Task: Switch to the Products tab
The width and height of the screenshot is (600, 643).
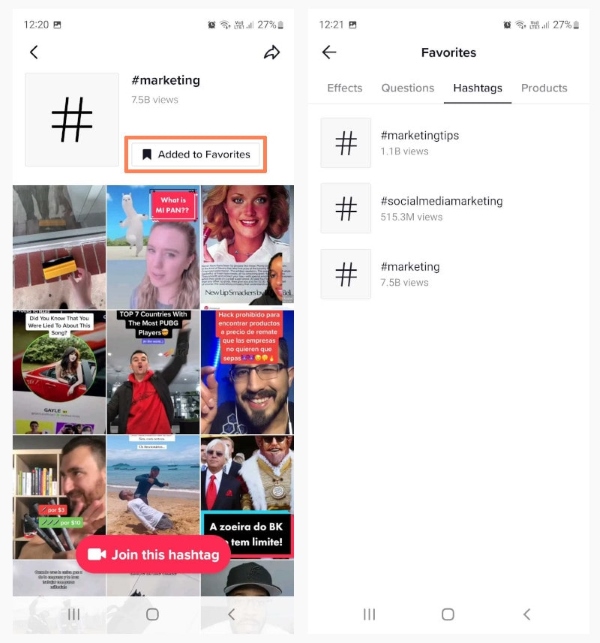Action: (544, 88)
